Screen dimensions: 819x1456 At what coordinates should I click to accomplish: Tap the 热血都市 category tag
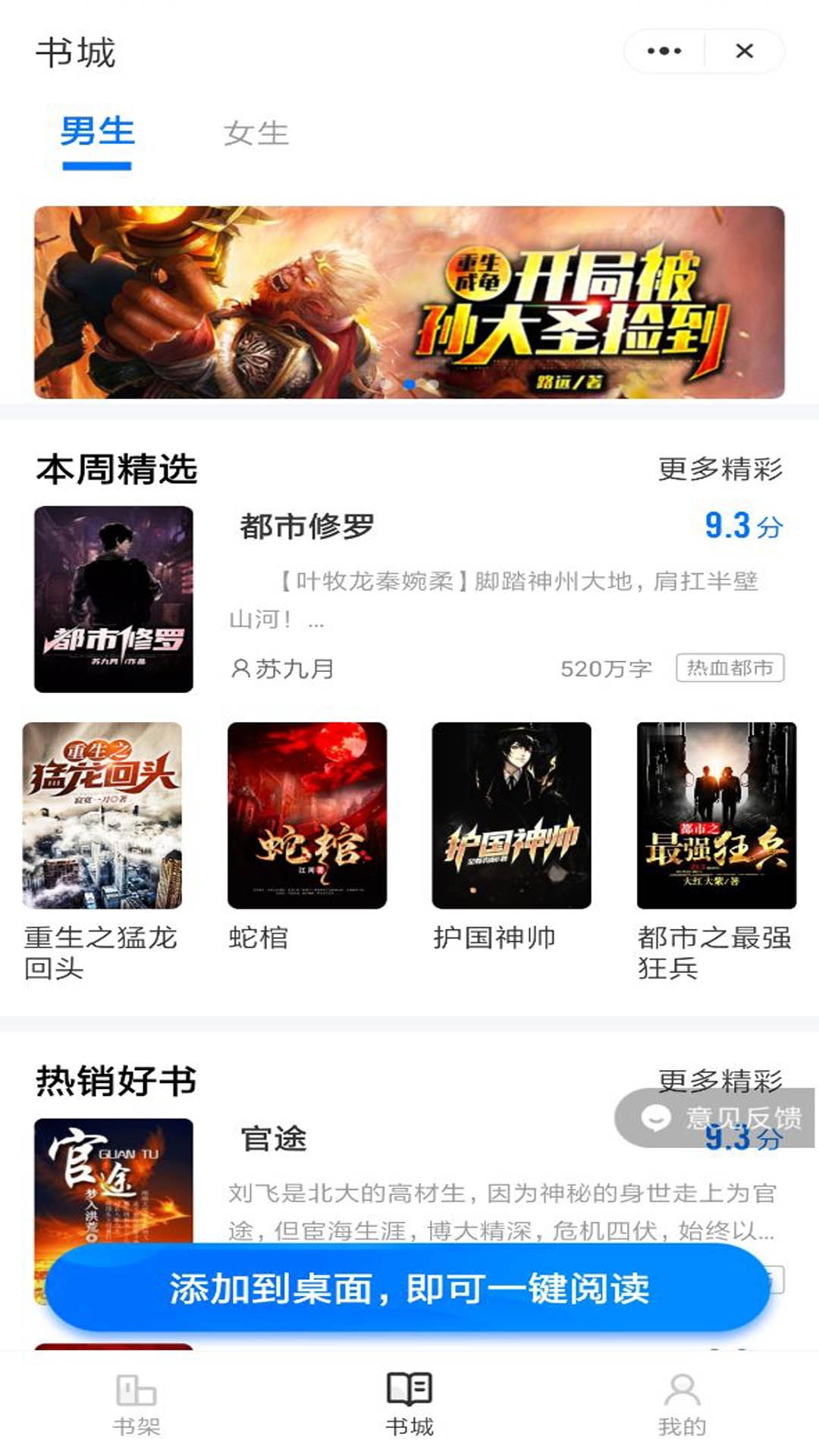click(730, 668)
